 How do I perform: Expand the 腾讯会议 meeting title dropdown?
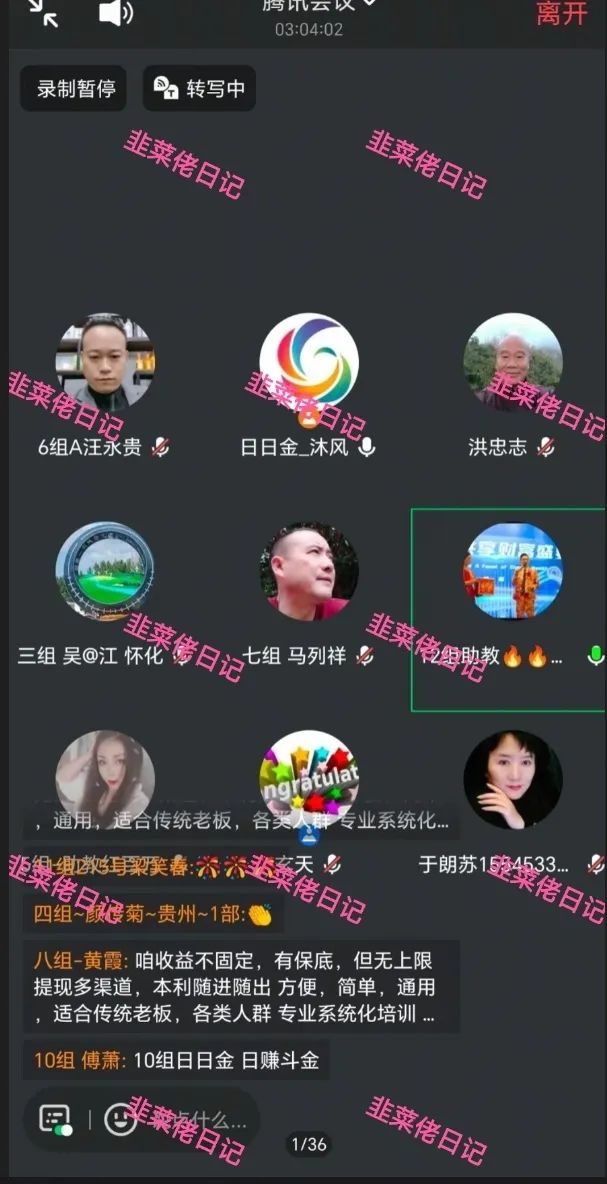369,5
